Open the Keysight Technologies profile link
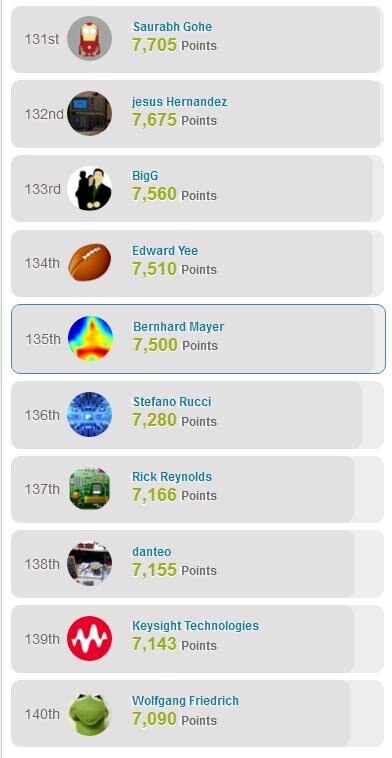This screenshot has height=758, width=392. pyautogui.click(x=195, y=626)
